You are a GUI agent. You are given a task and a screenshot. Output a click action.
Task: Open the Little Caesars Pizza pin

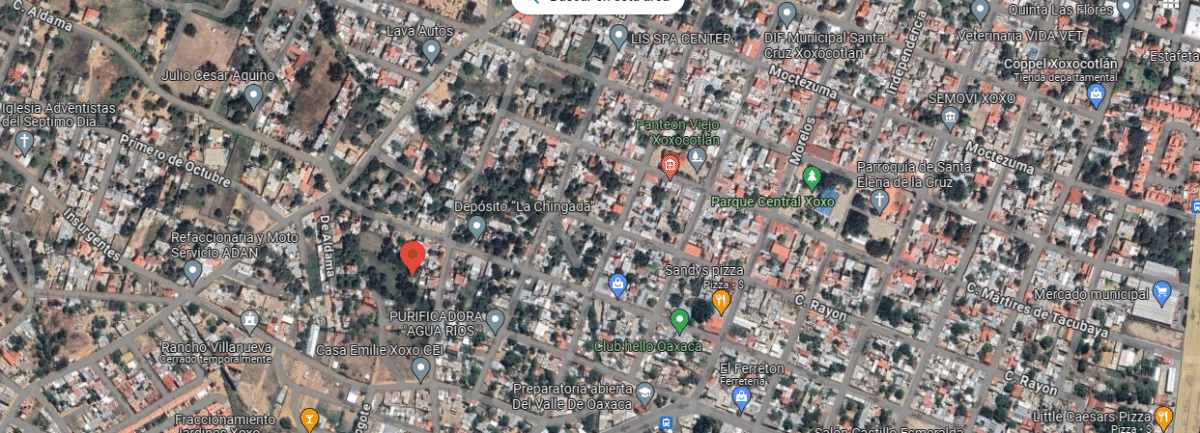tap(1163, 415)
